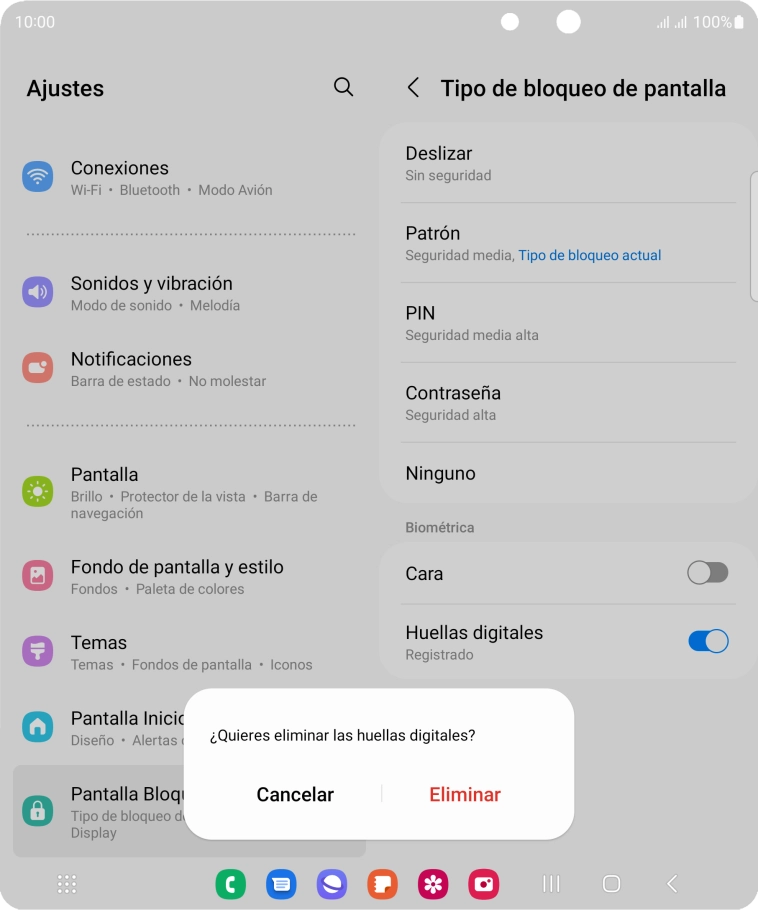
Task: Enable the Cara biometric switch
Action: tap(707, 573)
